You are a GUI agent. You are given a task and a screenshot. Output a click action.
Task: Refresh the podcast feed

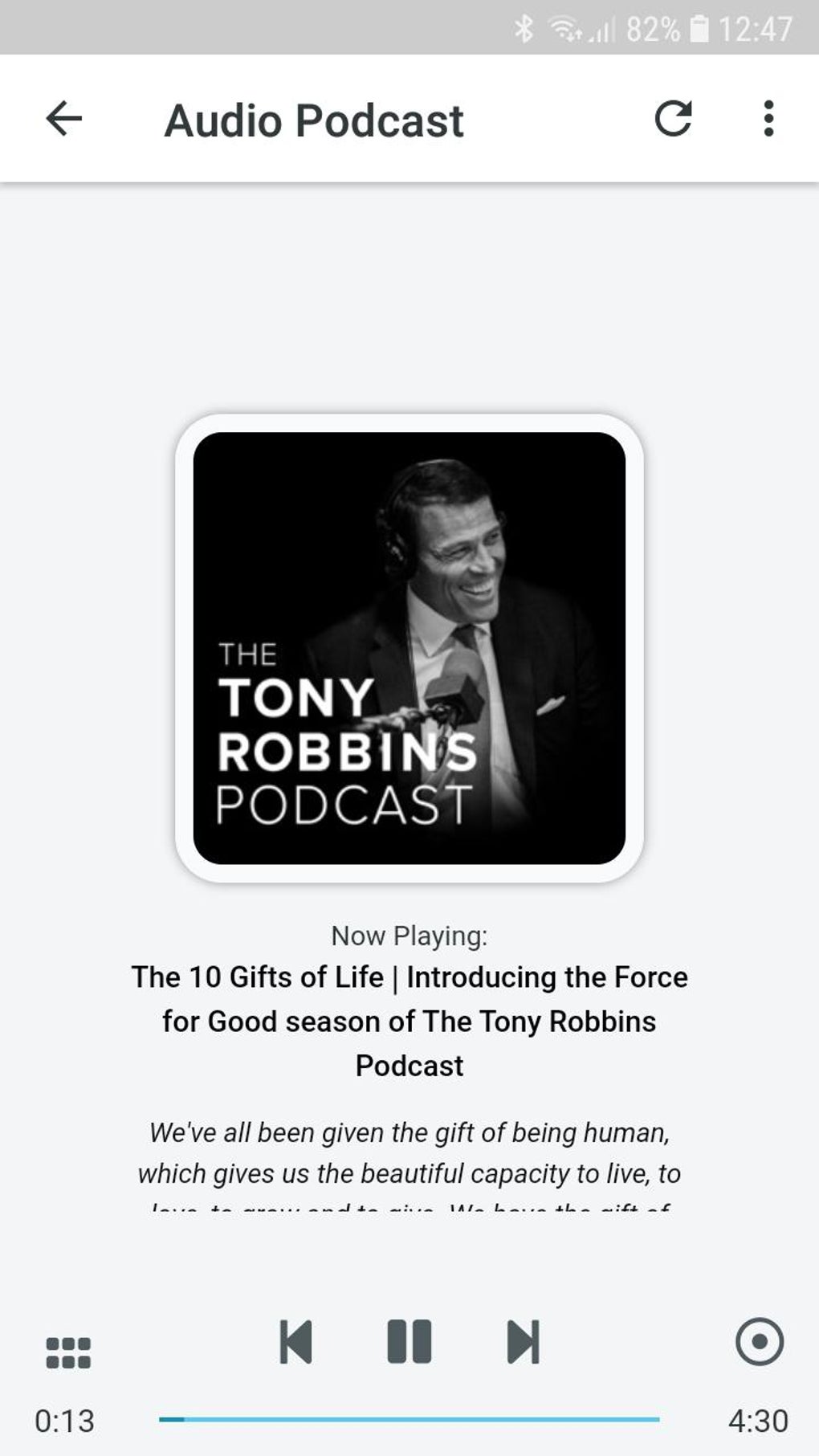(x=673, y=119)
